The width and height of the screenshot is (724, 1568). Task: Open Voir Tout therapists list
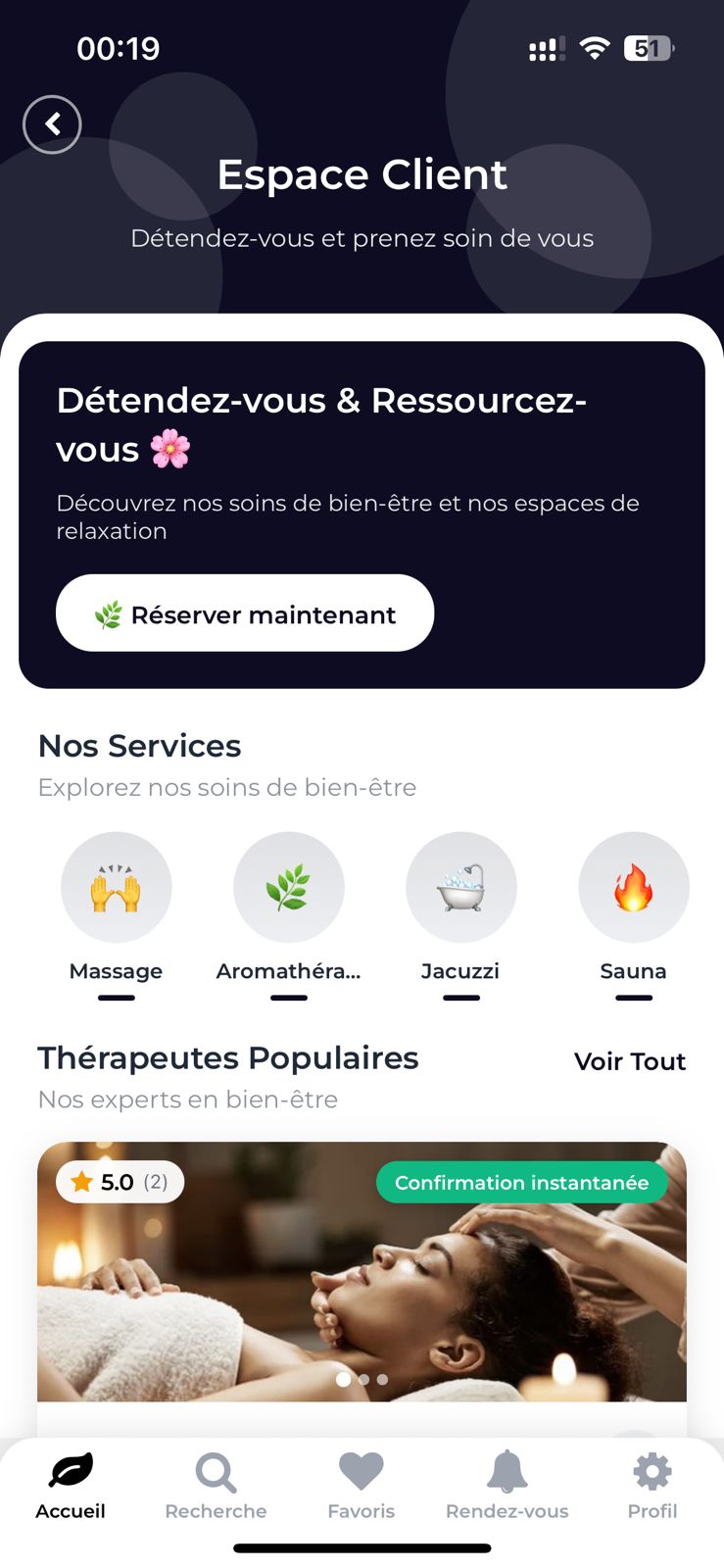pyautogui.click(x=630, y=1061)
